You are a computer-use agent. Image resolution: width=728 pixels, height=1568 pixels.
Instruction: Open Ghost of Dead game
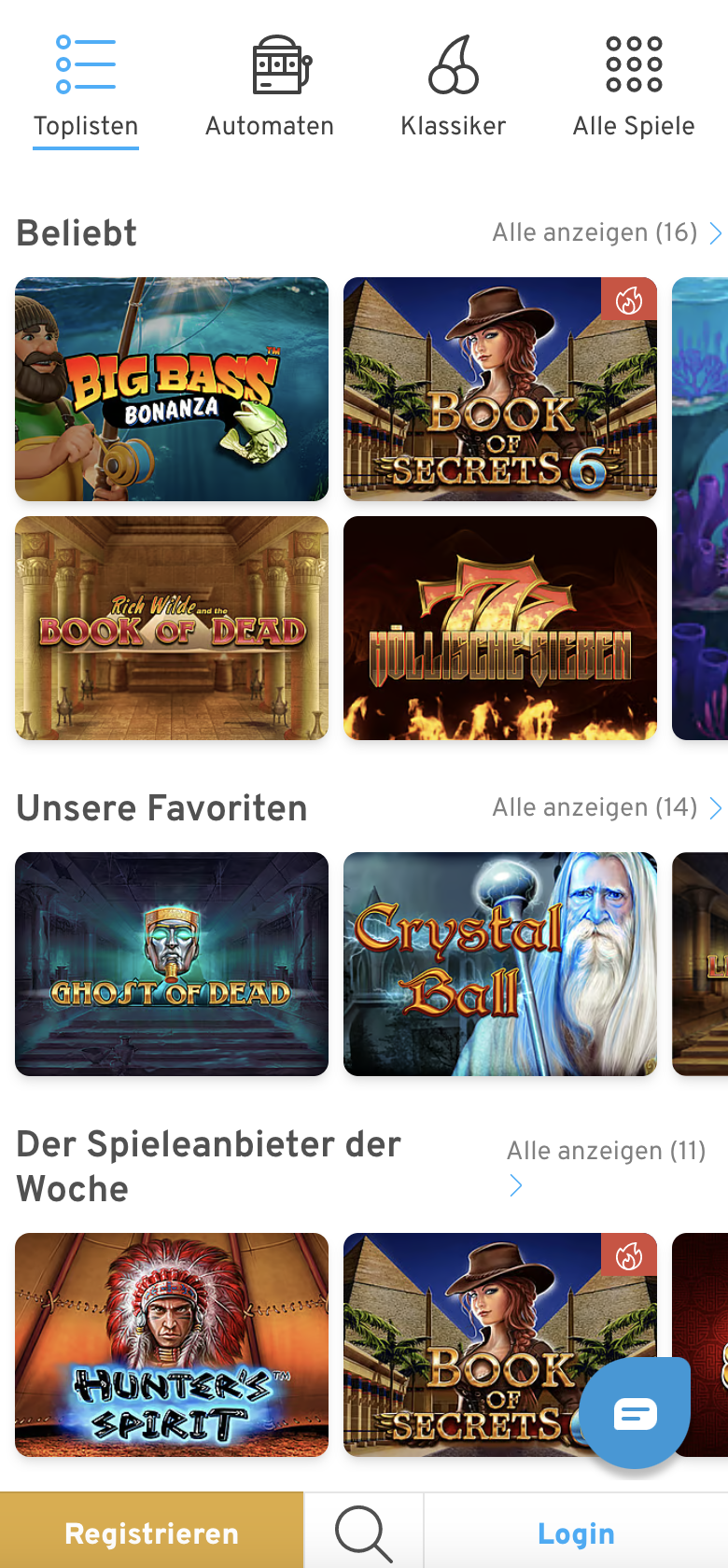coord(172,964)
